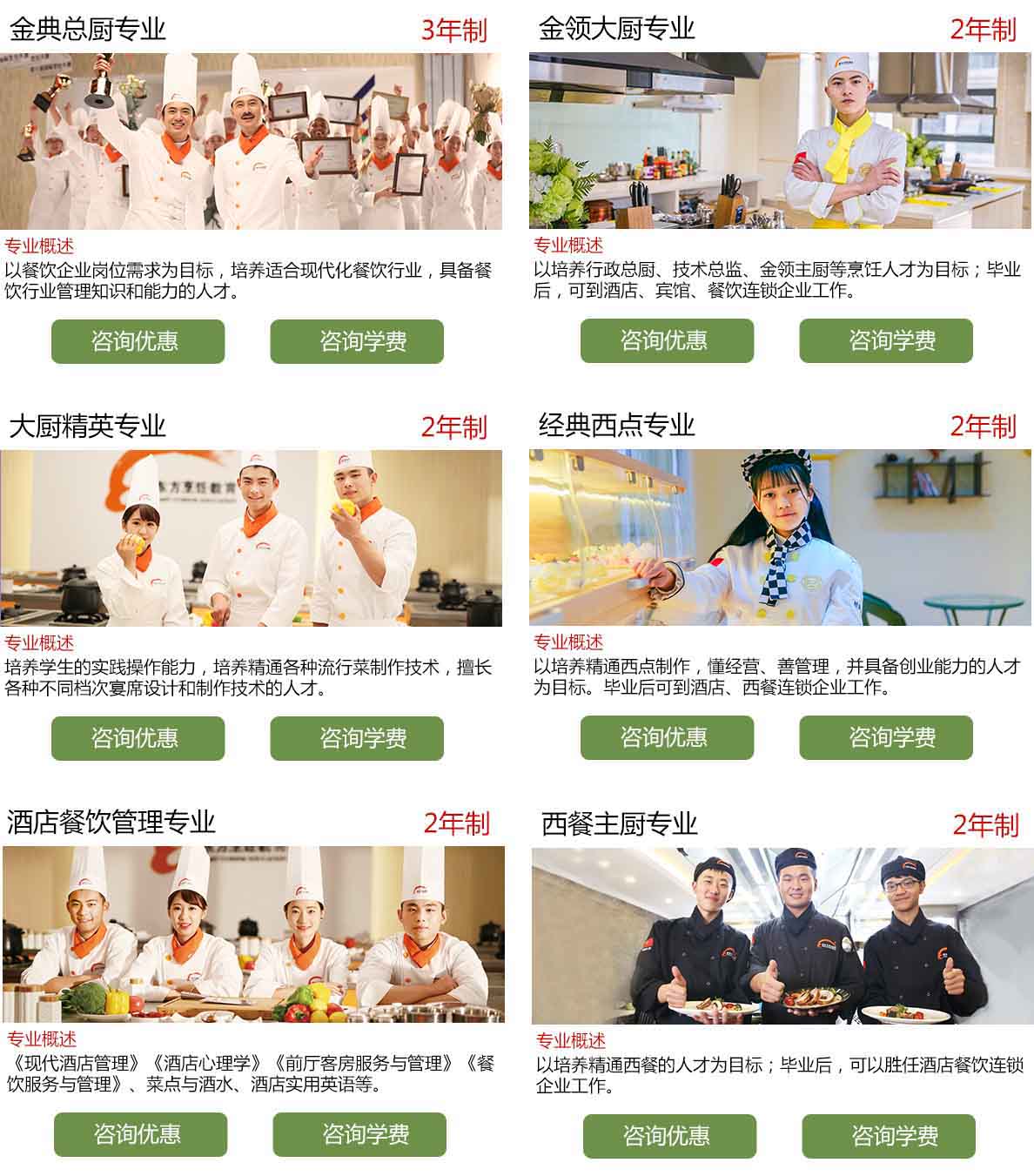Viewport: 1034px width, 1176px height.
Task: Tap 咨询学费 under 西餐主厨专业
Action: pos(889,1136)
